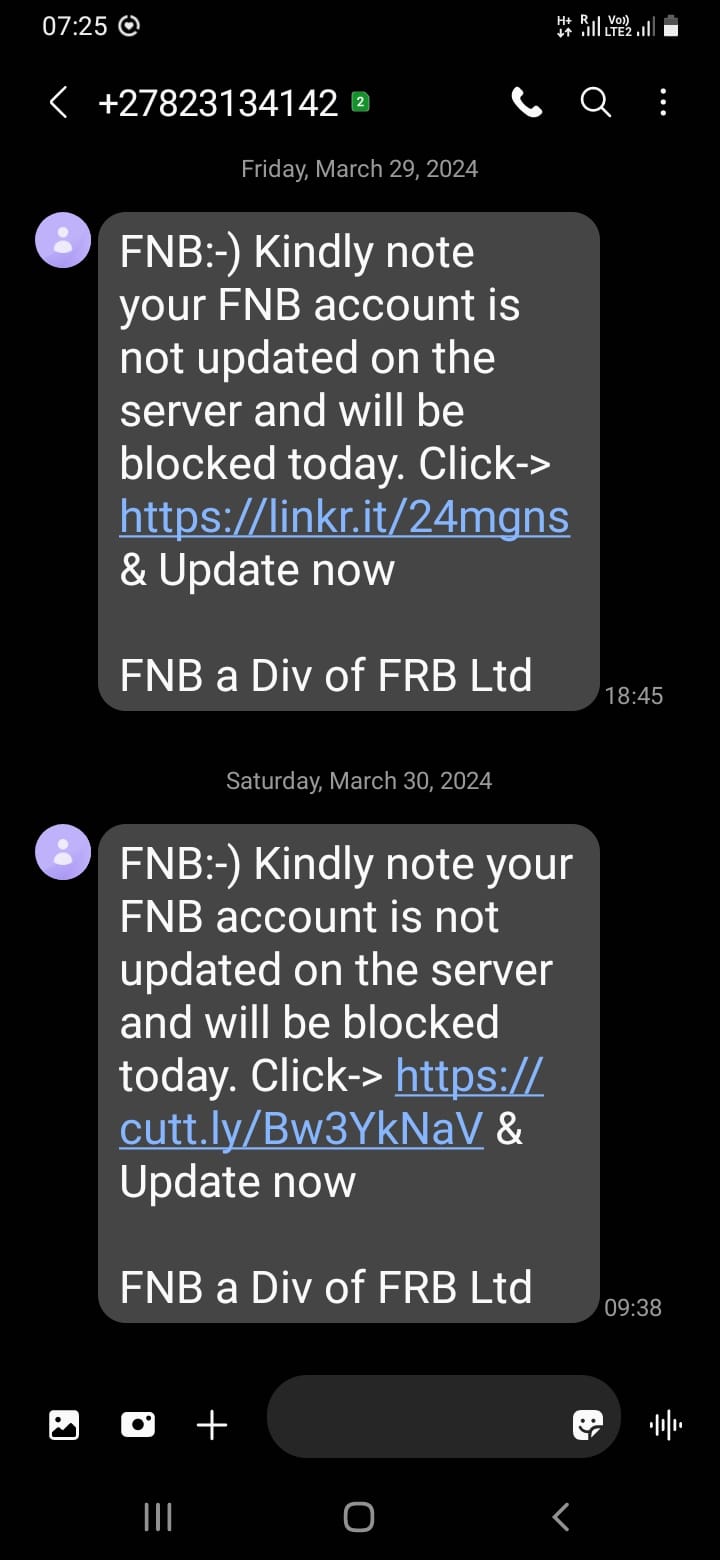The width and height of the screenshot is (720, 1560).
Task: Record a voice message
Action: [x=665, y=1424]
